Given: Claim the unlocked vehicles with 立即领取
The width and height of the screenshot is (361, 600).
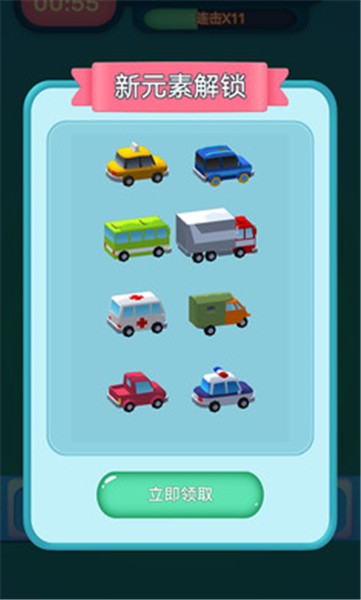Looking at the screenshot, I should (180, 494).
